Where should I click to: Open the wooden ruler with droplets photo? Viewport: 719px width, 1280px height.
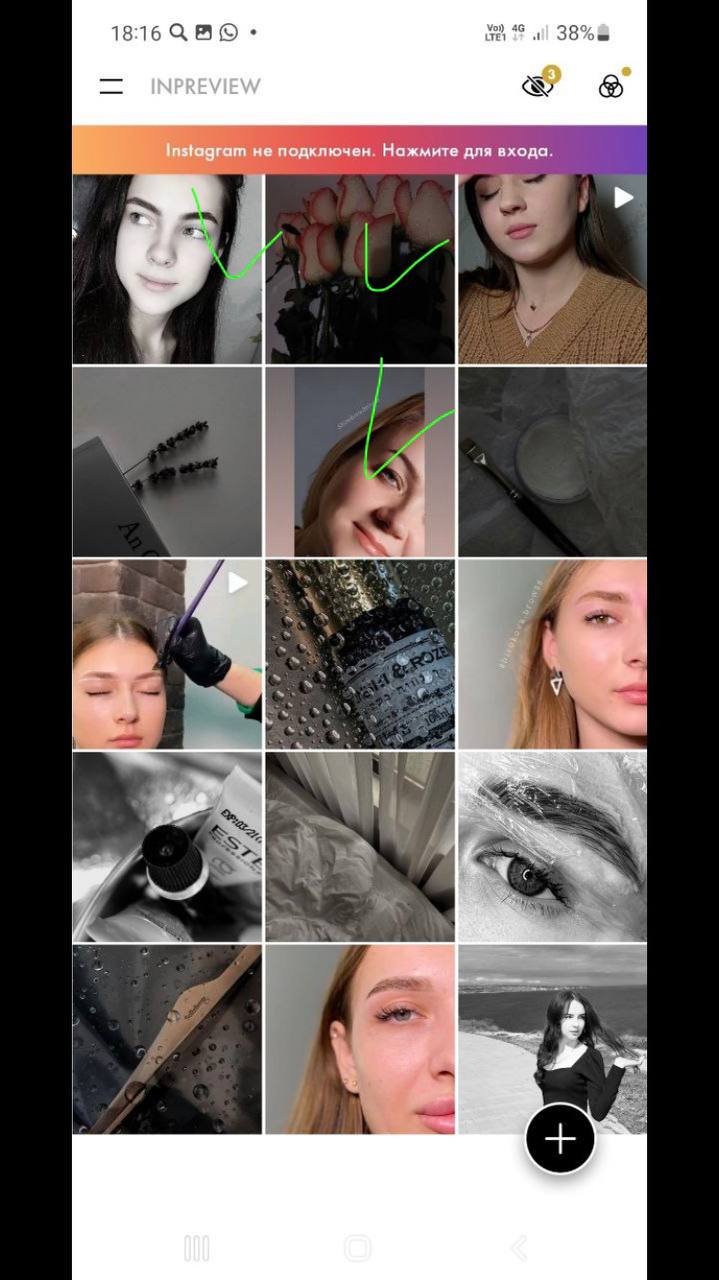[167, 1040]
